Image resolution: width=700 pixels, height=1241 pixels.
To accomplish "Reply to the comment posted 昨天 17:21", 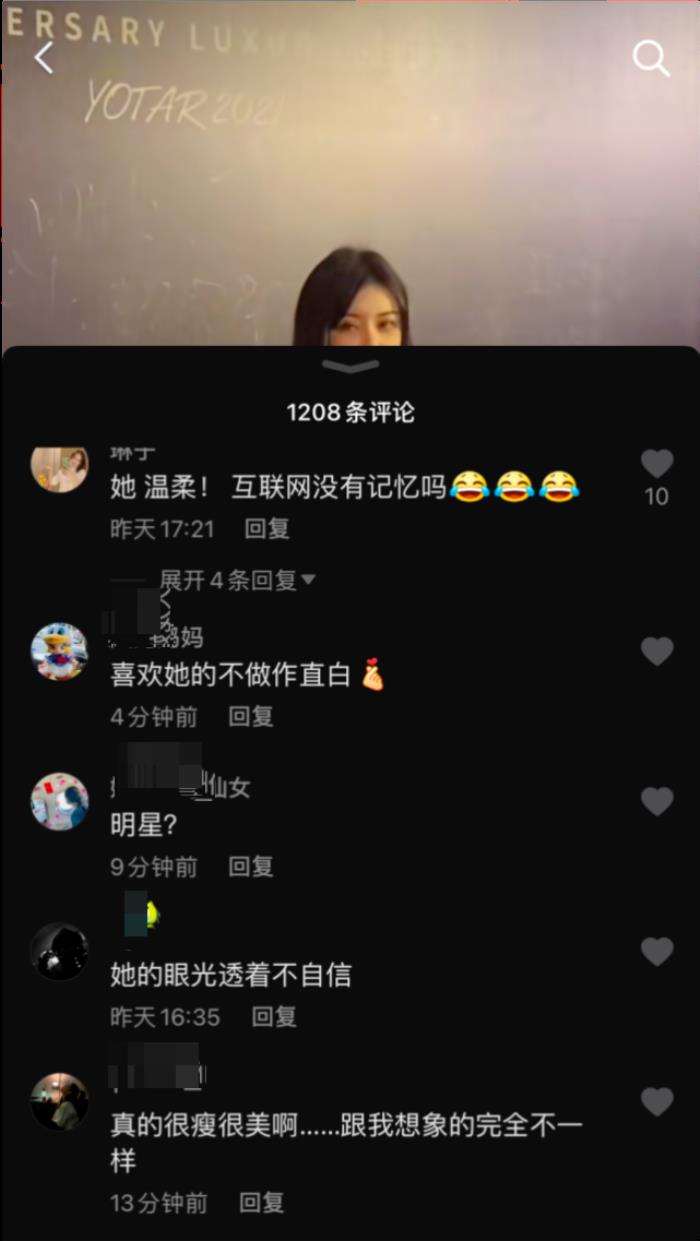I will pos(267,529).
